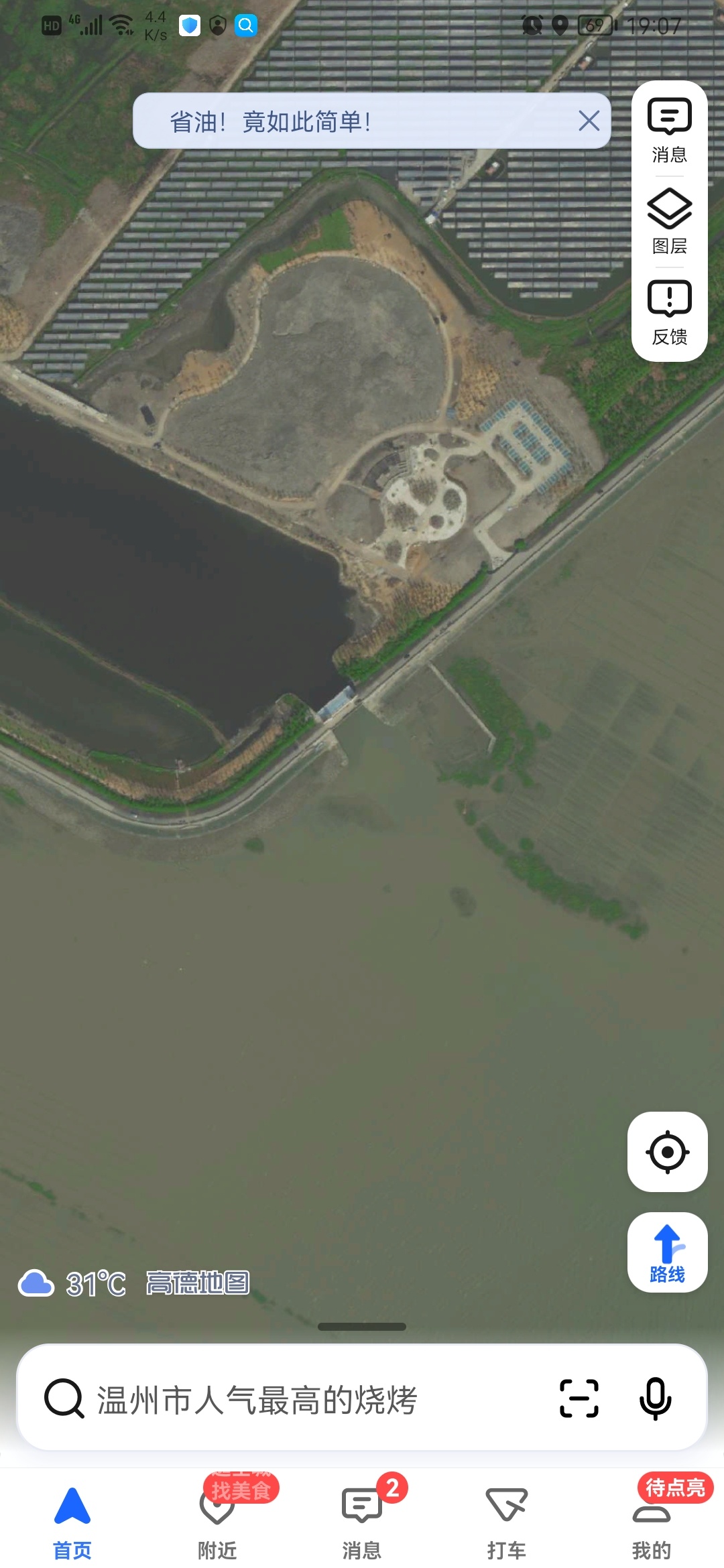The width and height of the screenshot is (724, 1568).
Task: Open the scan icon in search bar
Action: 579,1398
